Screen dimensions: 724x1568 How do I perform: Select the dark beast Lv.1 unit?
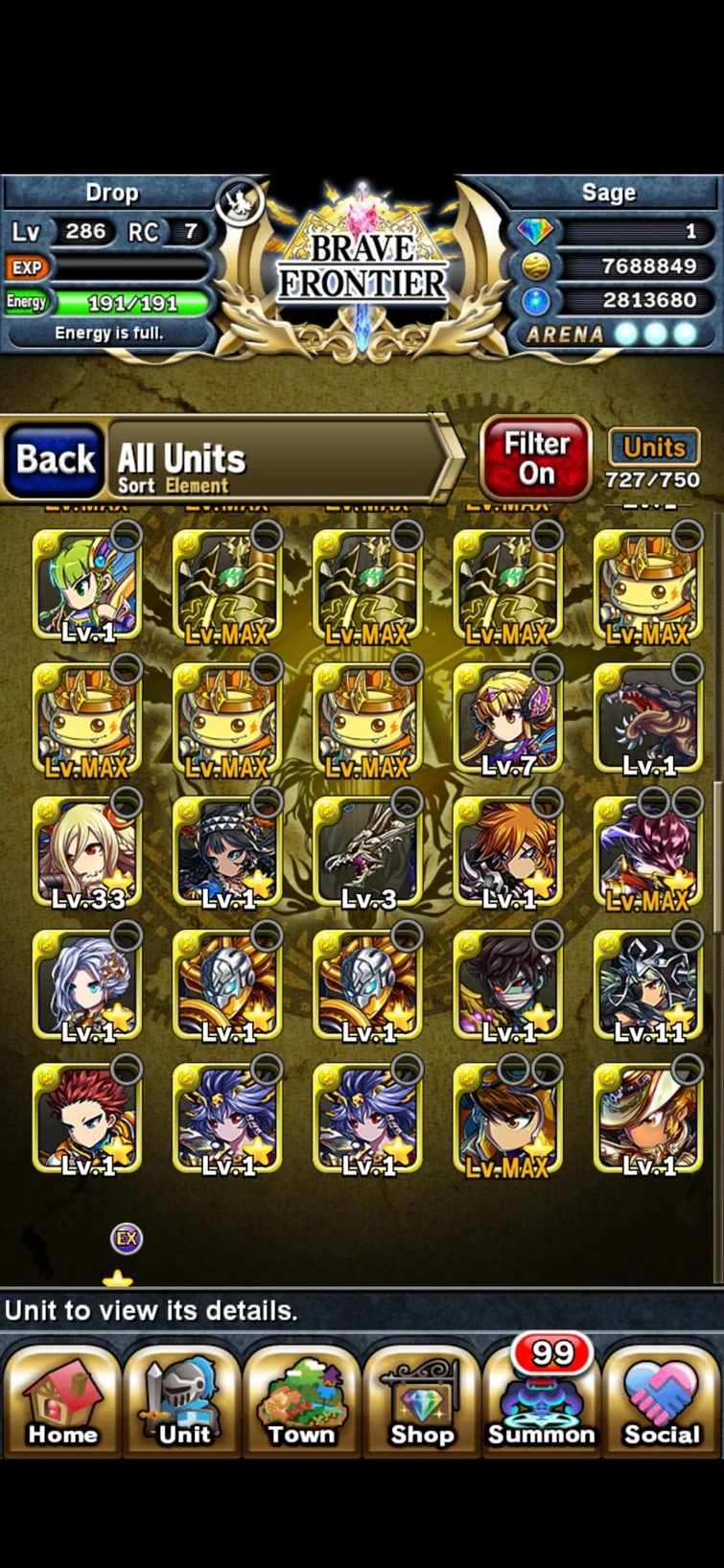[648, 719]
